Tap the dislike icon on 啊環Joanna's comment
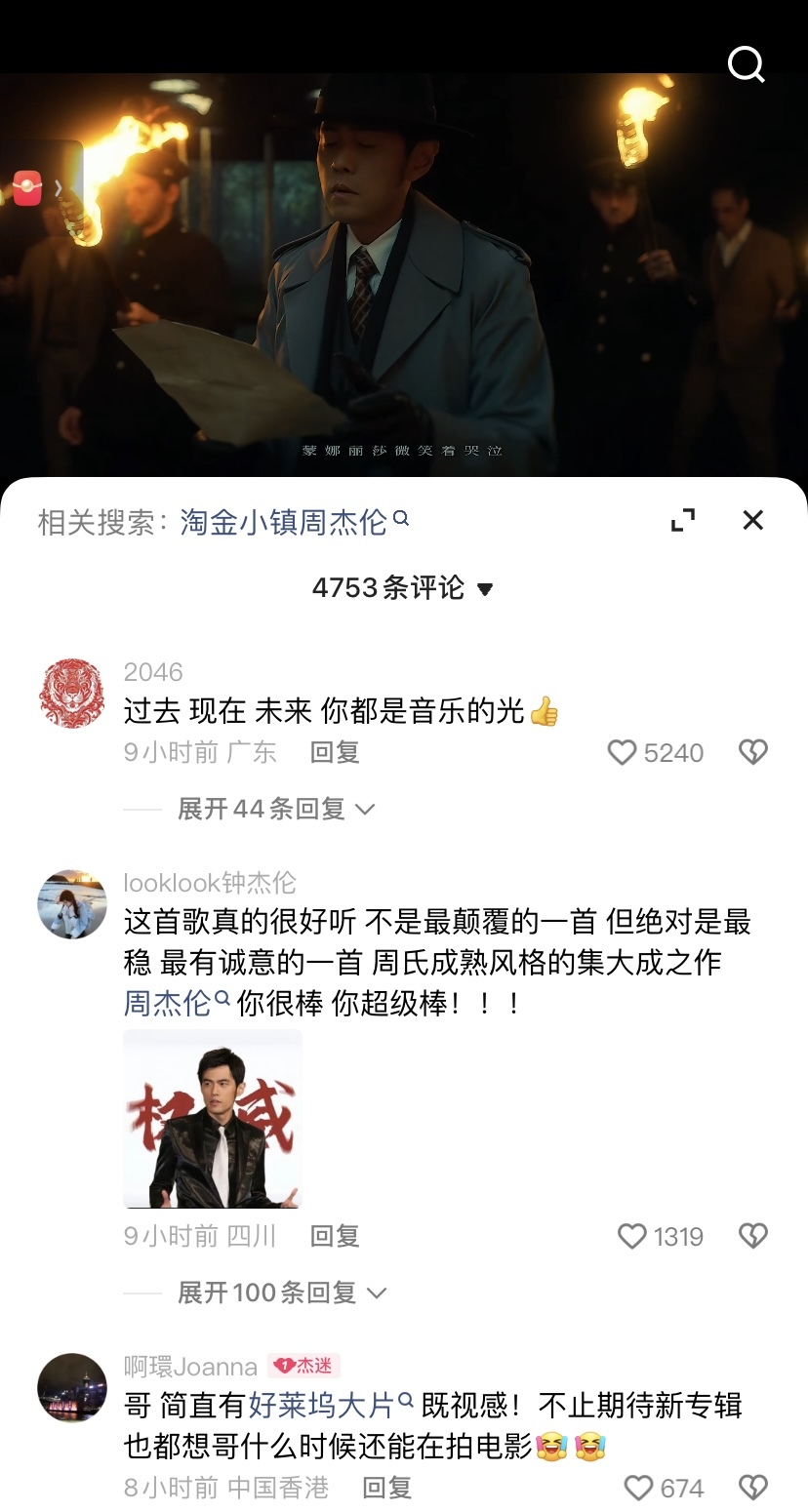The height and width of the screenshot is (1512, 808). (x=752, y=1488)
